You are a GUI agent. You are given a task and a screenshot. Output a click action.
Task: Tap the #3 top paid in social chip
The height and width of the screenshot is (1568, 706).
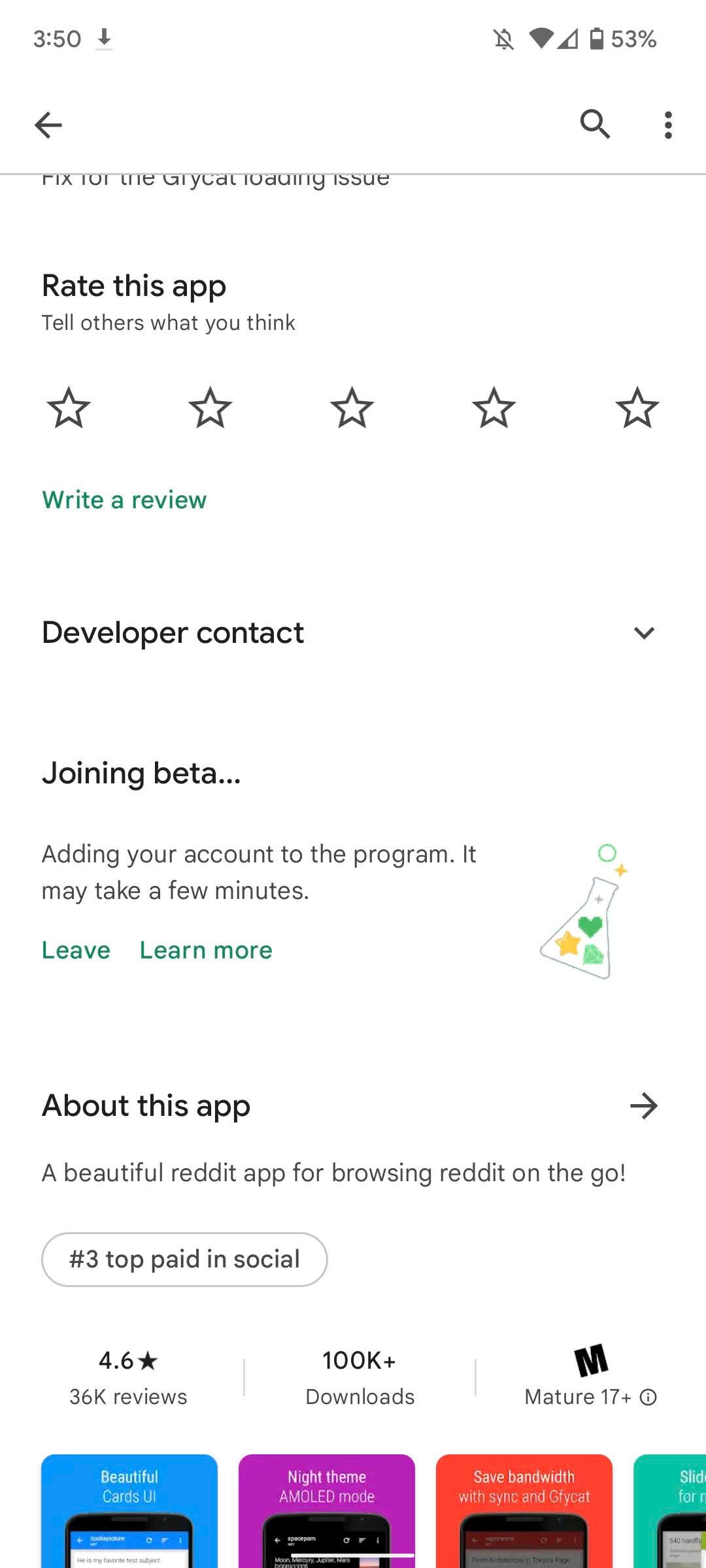184,1258
